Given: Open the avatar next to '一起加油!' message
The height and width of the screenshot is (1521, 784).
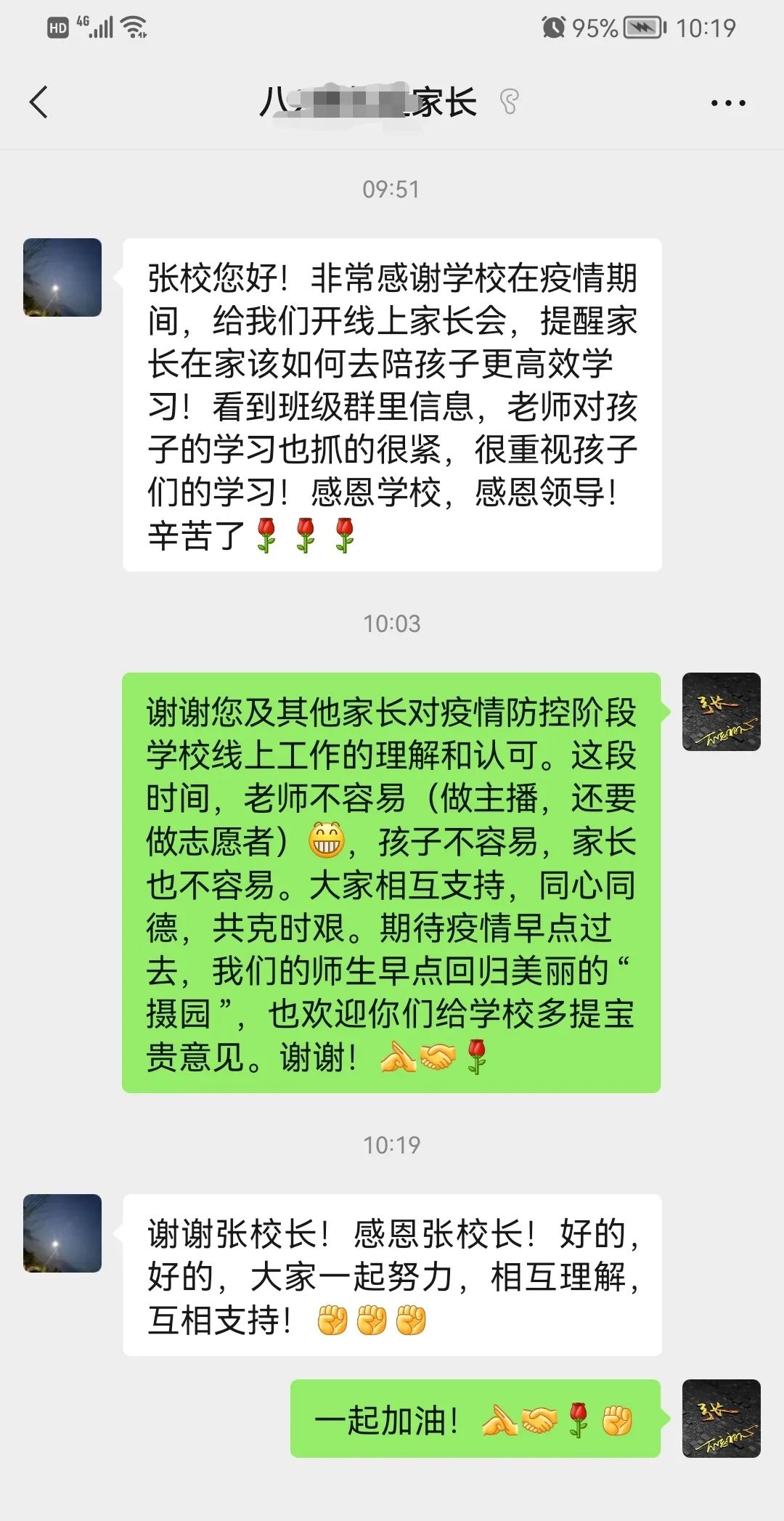Looking at the screenshot, I should pos(721,1419).
